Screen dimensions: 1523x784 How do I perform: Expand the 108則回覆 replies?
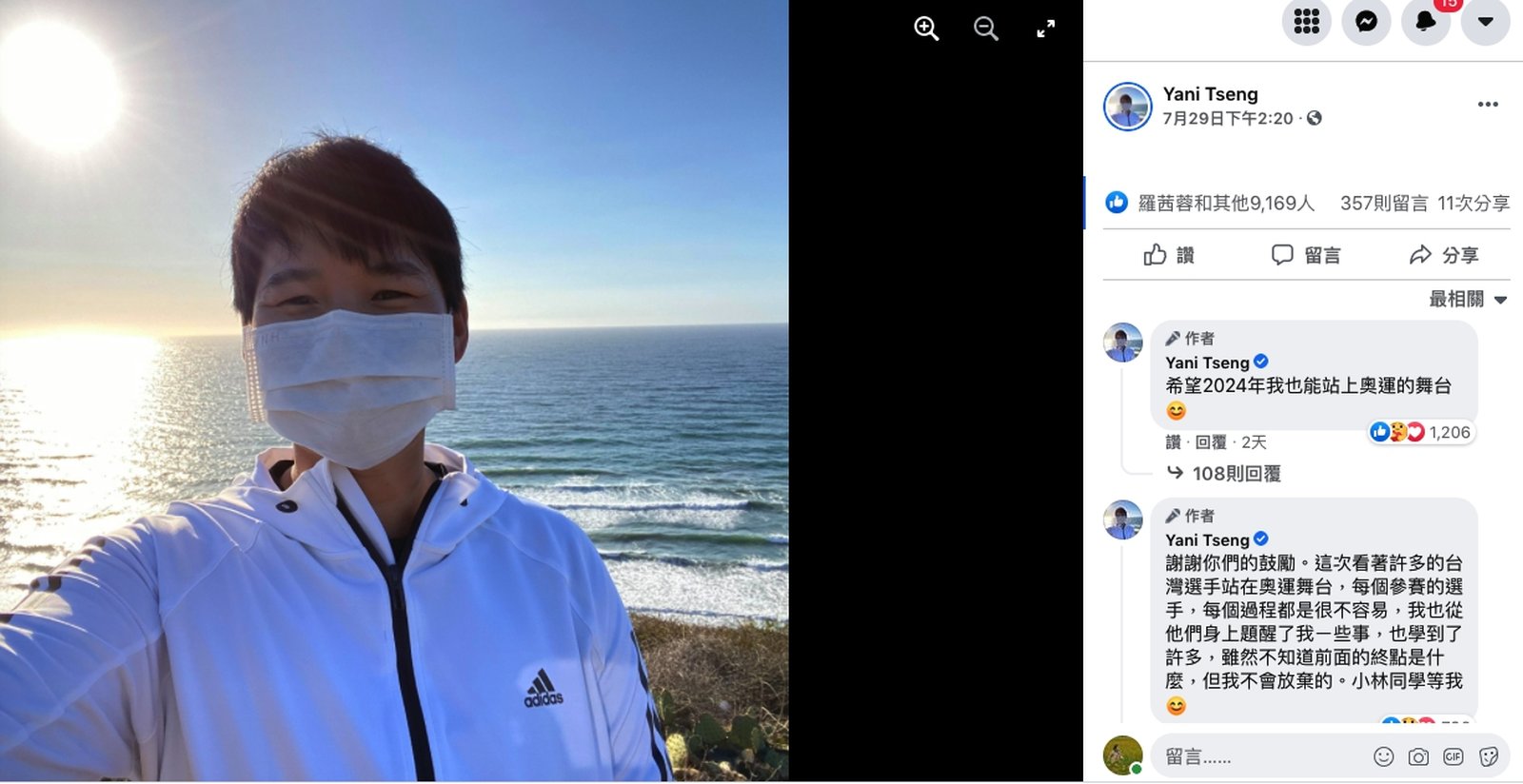coord(1236,473)
